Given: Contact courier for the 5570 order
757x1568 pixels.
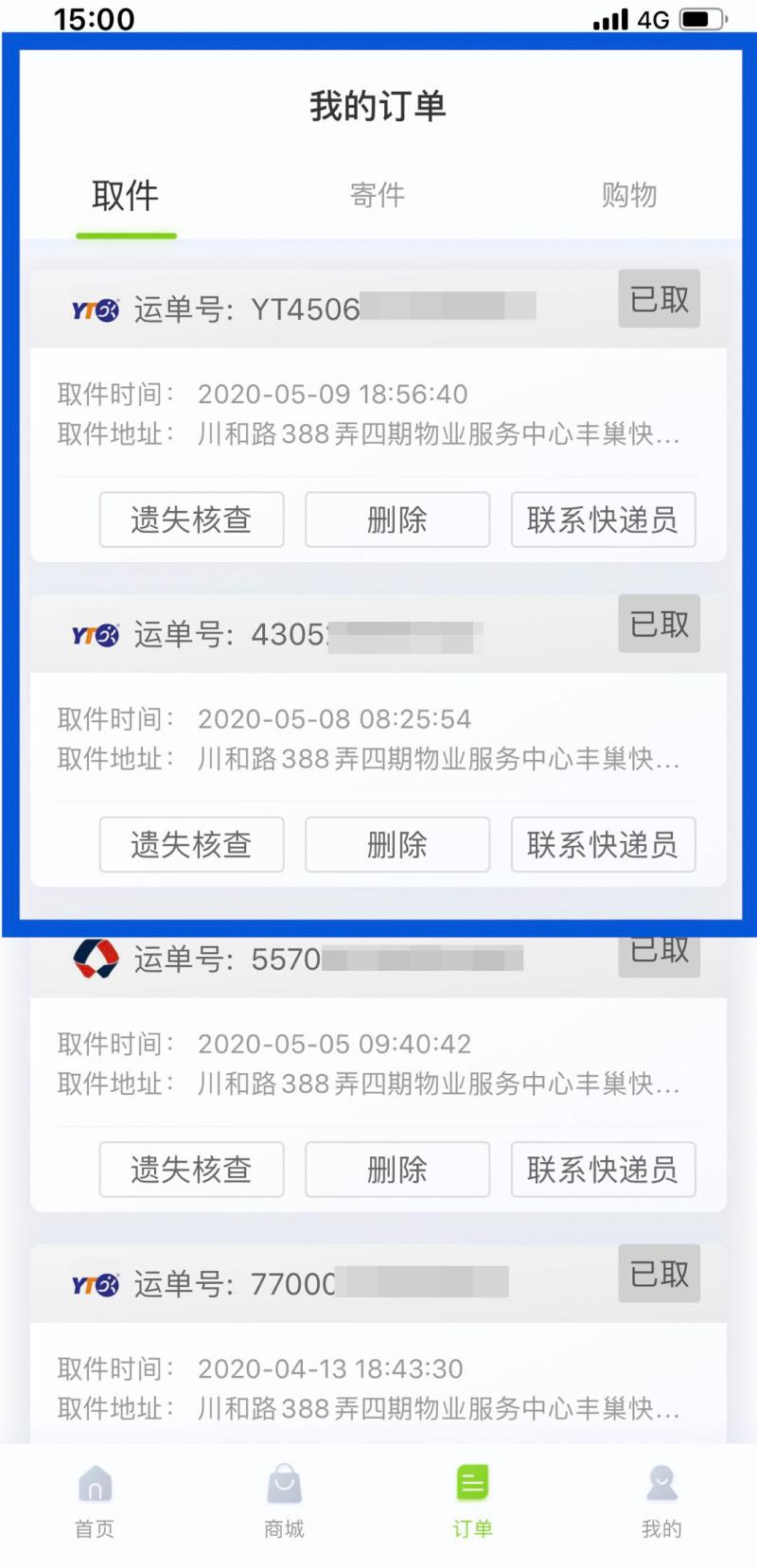Looking at the screenshot, I should 603,1170.
